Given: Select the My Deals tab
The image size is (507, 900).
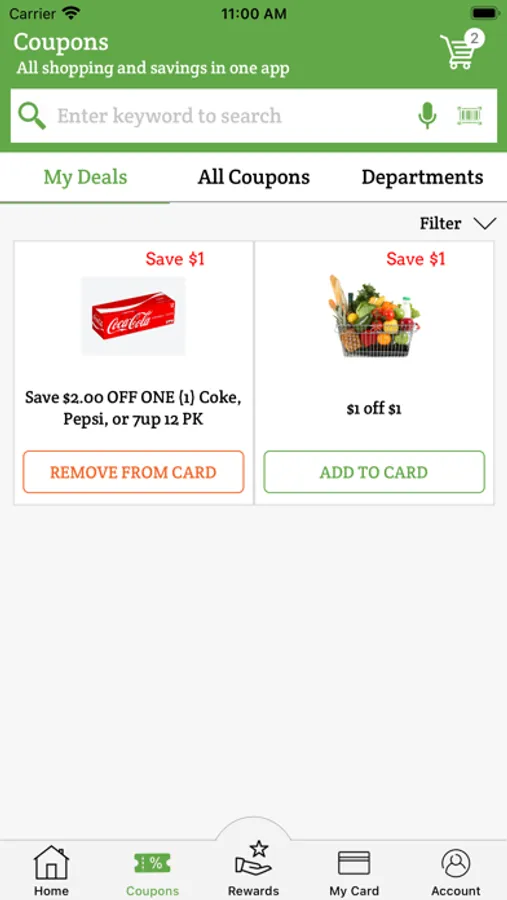Looking at the screenshot, I should [x=86, y=177].
